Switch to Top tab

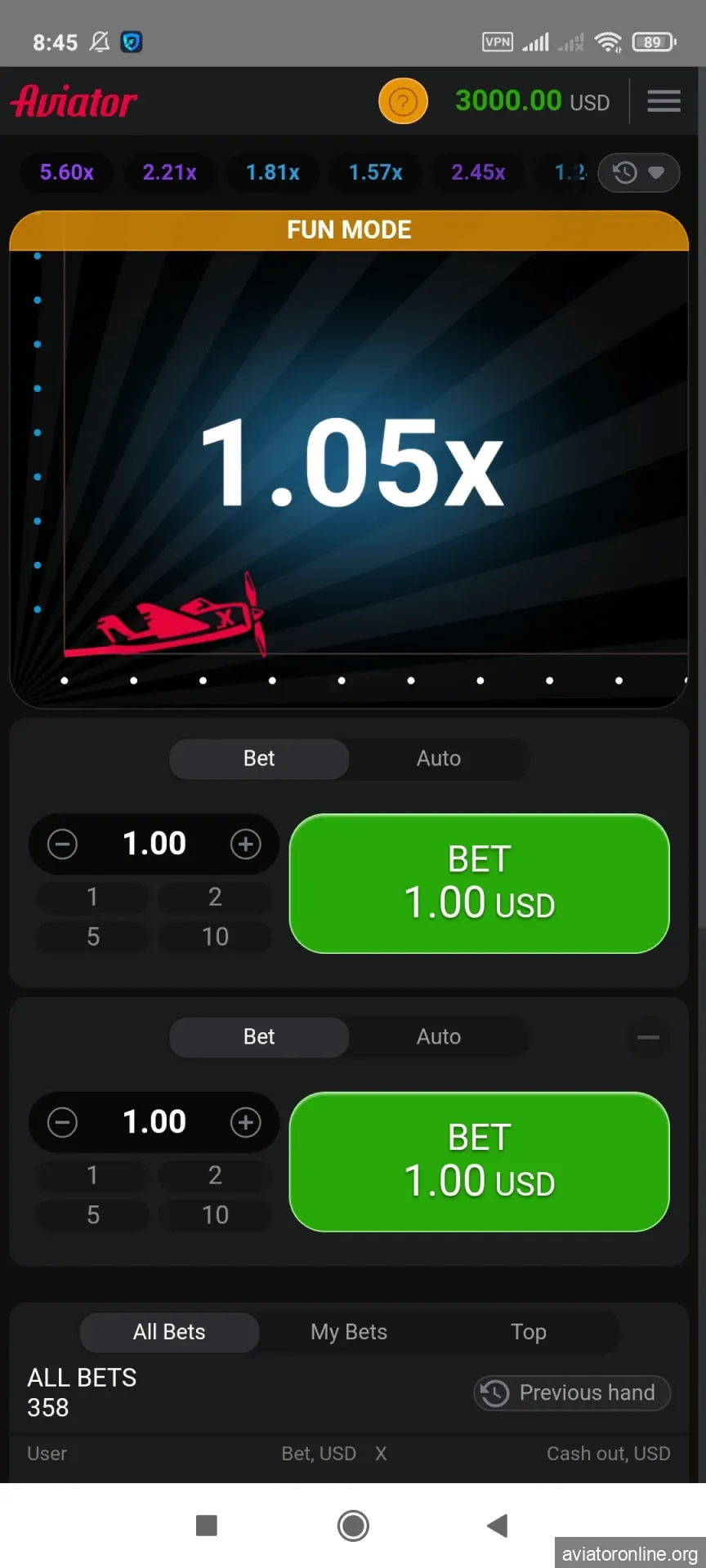pyautogui.click(x=528, y=1332)
